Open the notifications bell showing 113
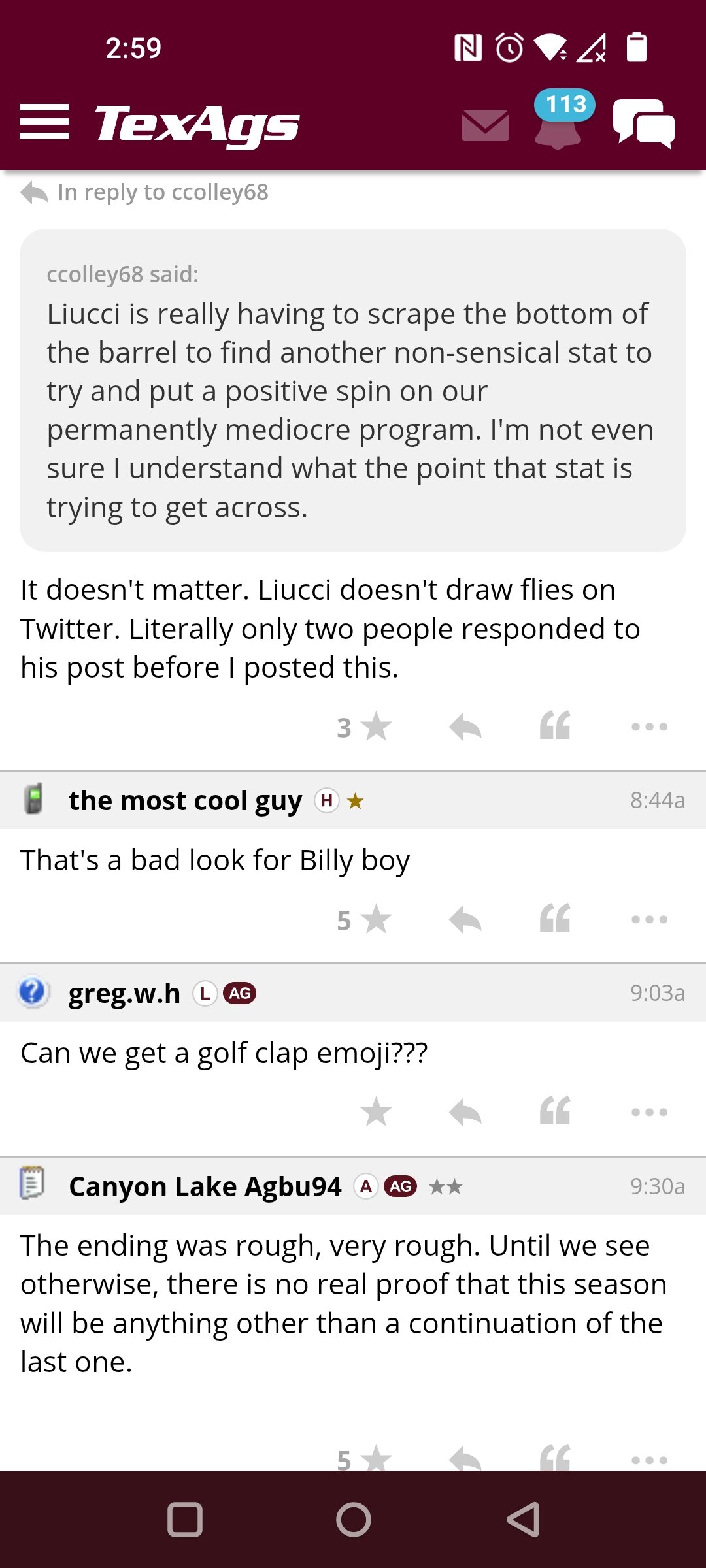This screenshot has width=706, height=1568. tap(559, 120)
